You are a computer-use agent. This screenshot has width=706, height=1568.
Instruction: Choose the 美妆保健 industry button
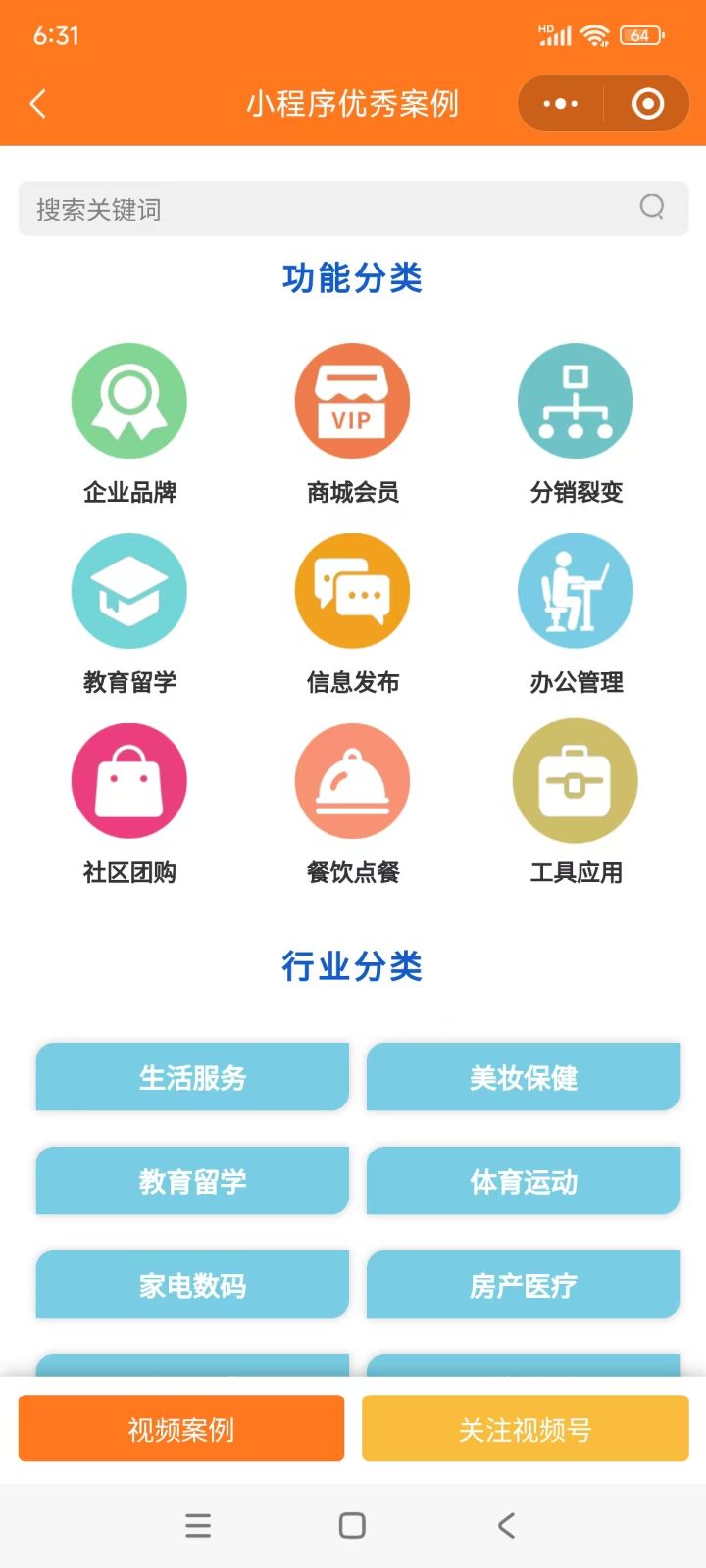coord(523,1077)
